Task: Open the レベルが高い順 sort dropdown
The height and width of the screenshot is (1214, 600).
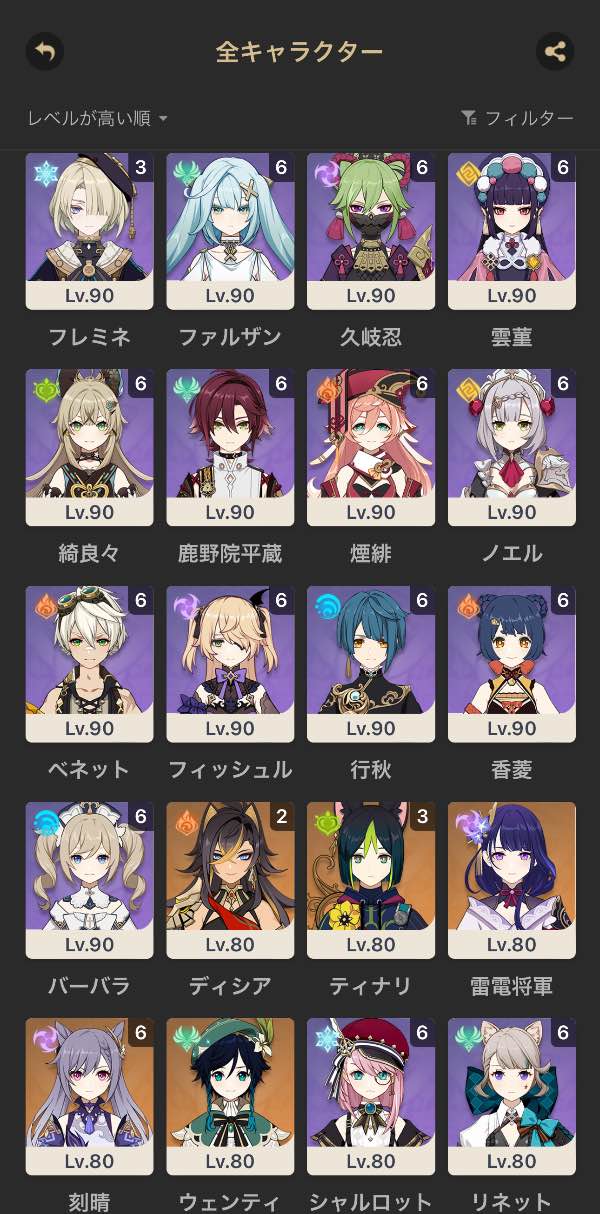Action: (x=97, y=118)
